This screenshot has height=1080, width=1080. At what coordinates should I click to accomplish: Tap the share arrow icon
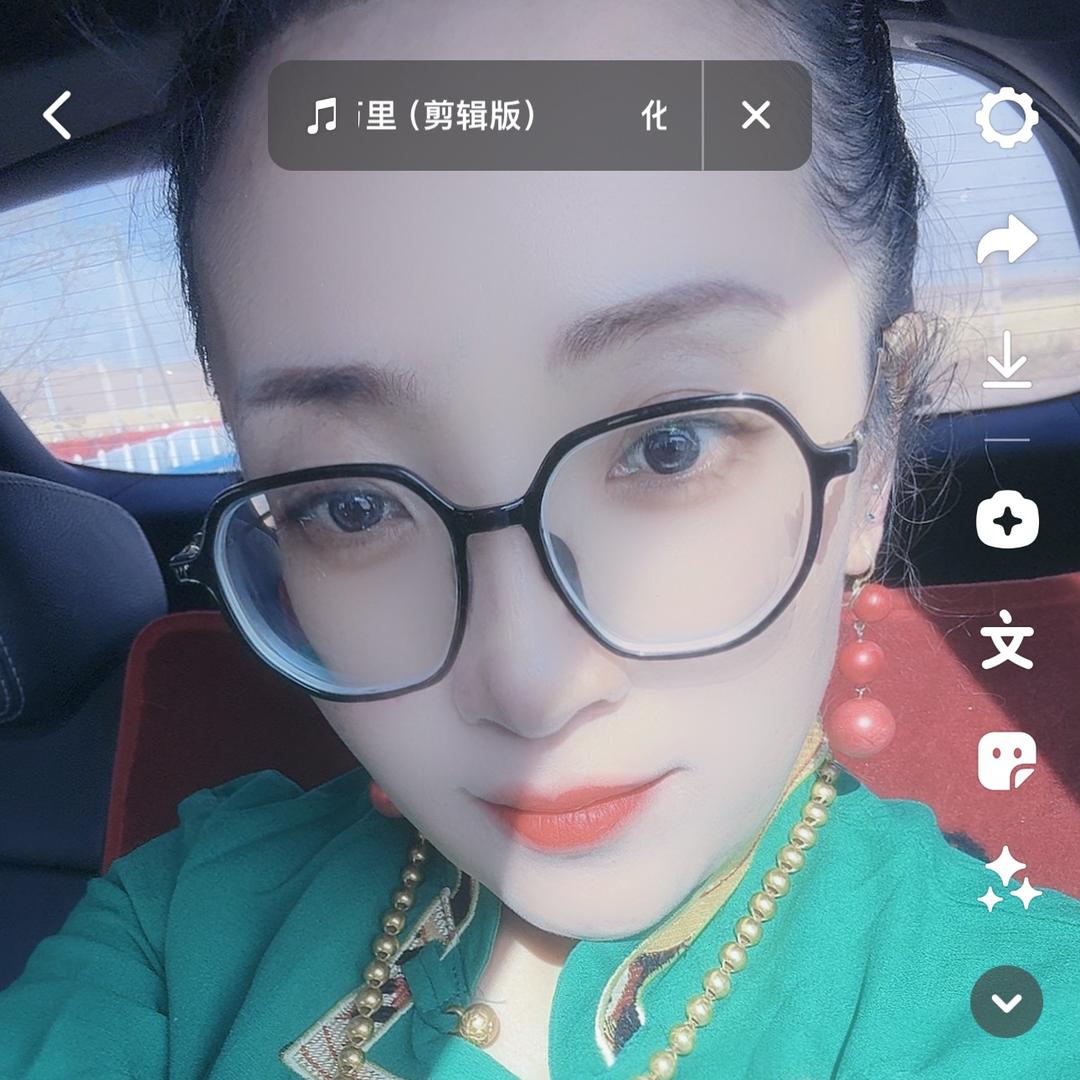(x=1006, y=242)
